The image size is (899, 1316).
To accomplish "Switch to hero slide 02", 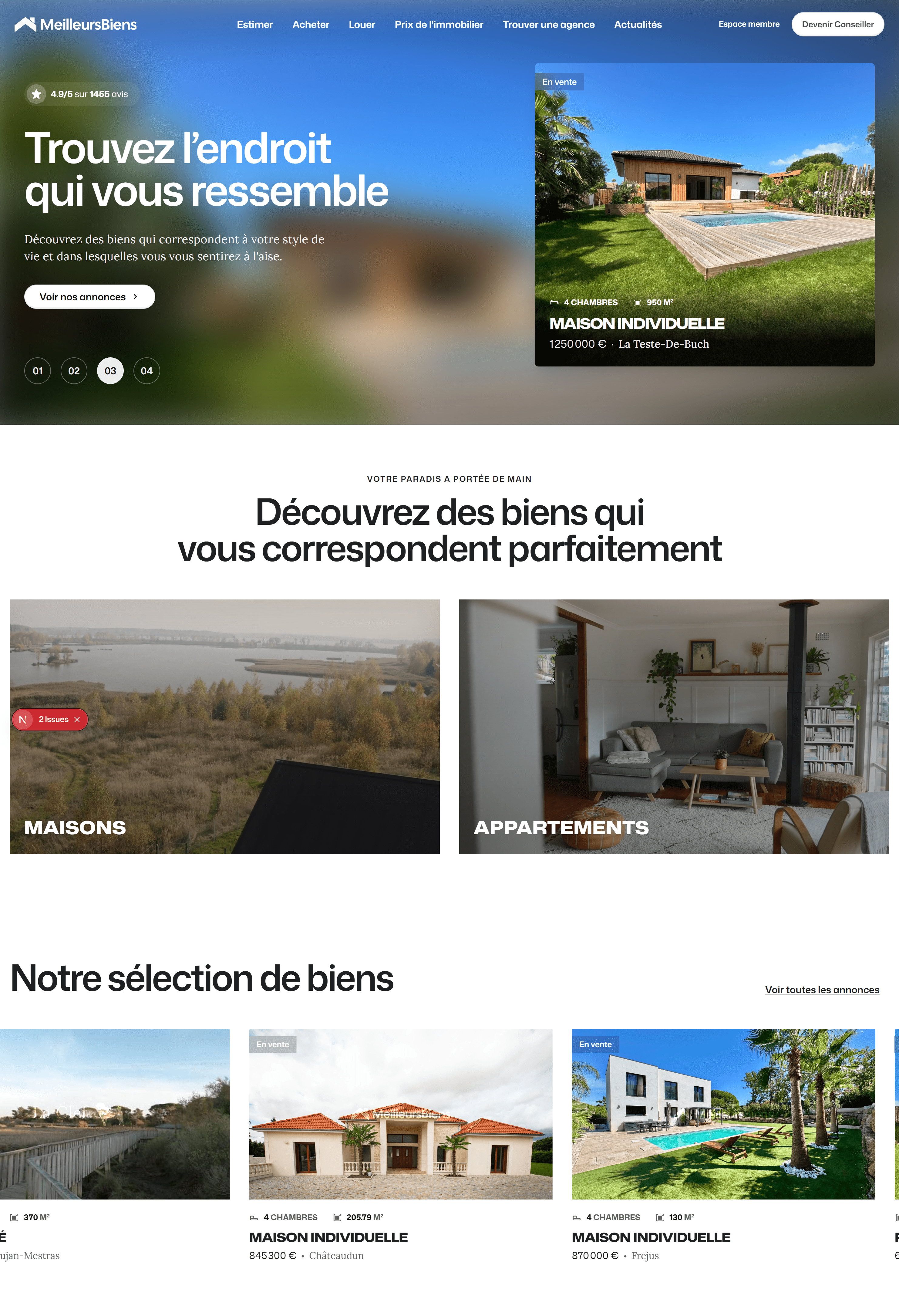I will tap(74, 371).
